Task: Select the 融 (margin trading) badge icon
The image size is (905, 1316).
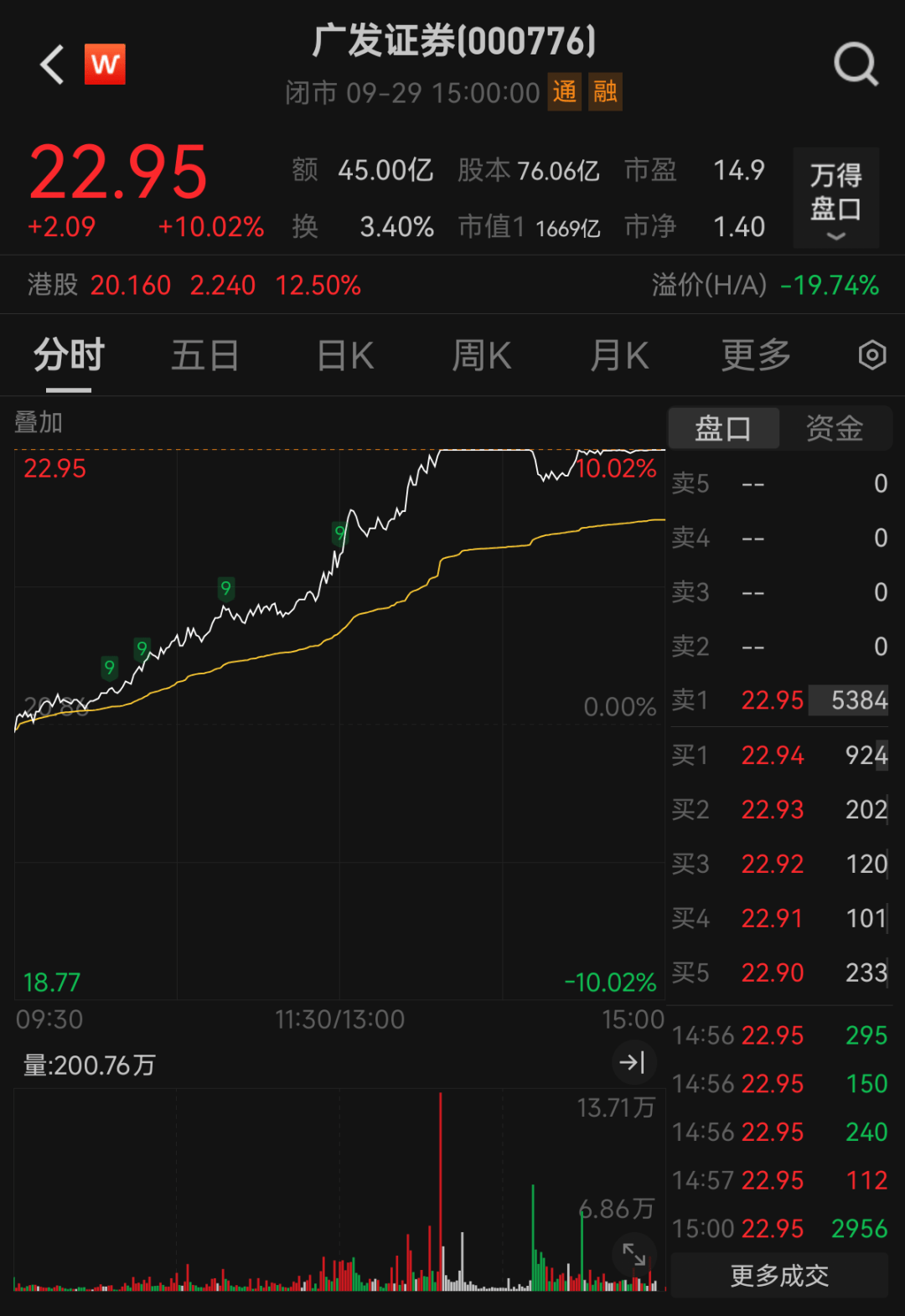Action: pos(605,93)
